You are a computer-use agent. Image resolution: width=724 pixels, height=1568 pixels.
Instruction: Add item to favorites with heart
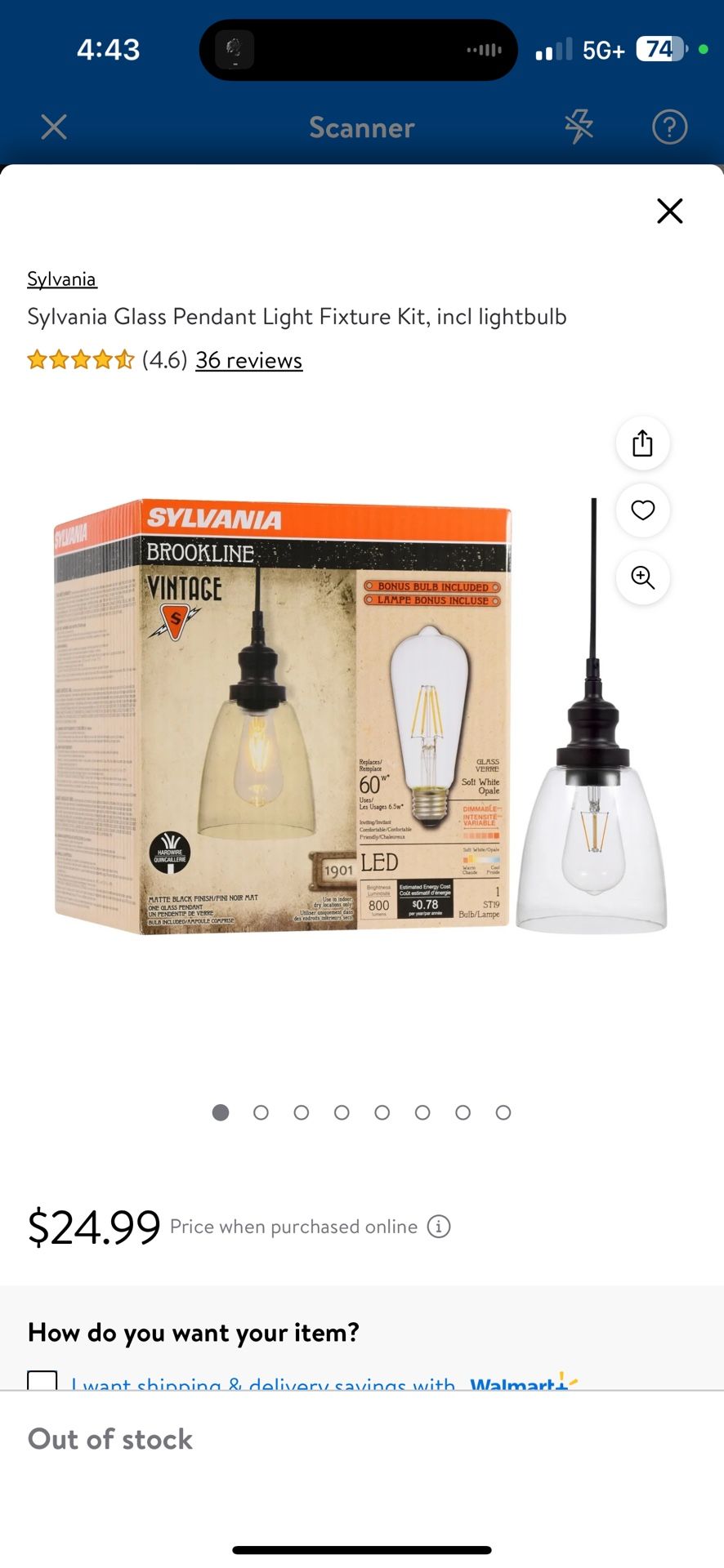pos(643,510)
